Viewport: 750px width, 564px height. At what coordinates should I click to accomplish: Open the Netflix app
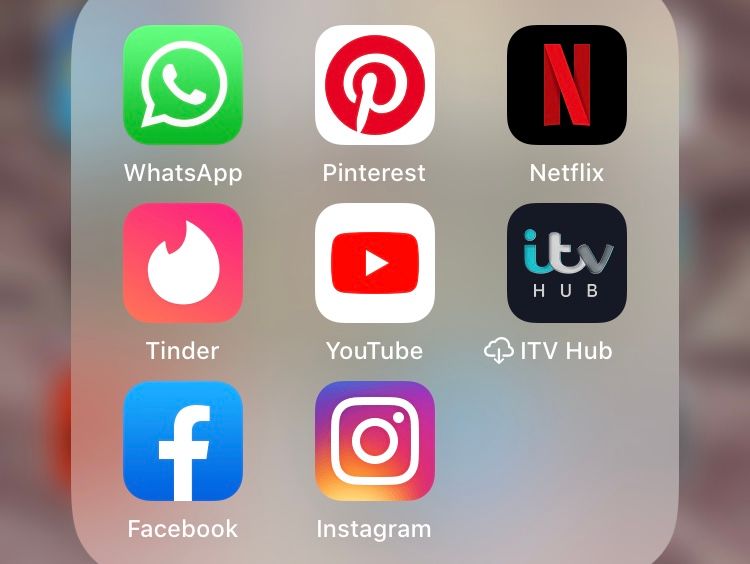(x=567, y=85)
